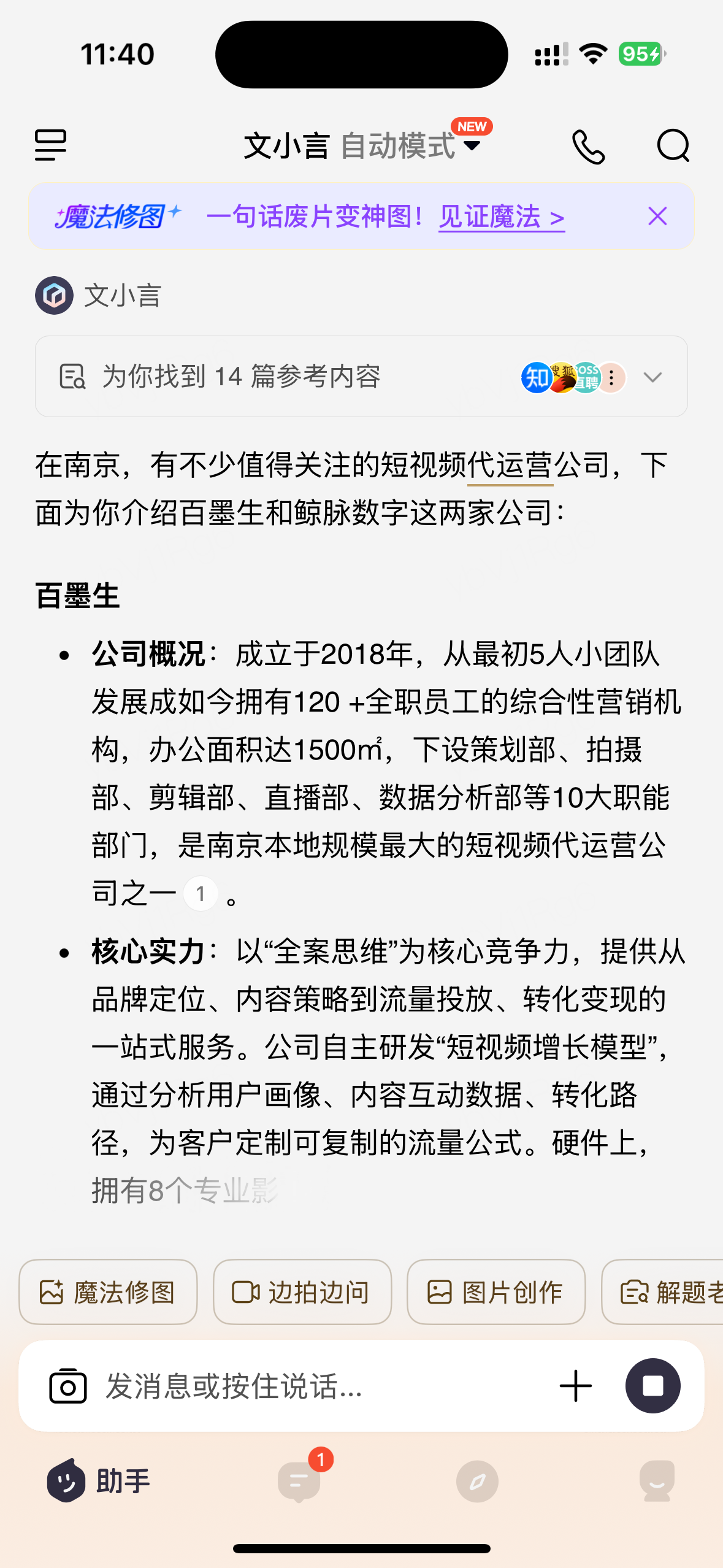Focus the 发消息或按住说话 input field
The width and height of the screenshot is (723, 1568).
coord(319,1386)
